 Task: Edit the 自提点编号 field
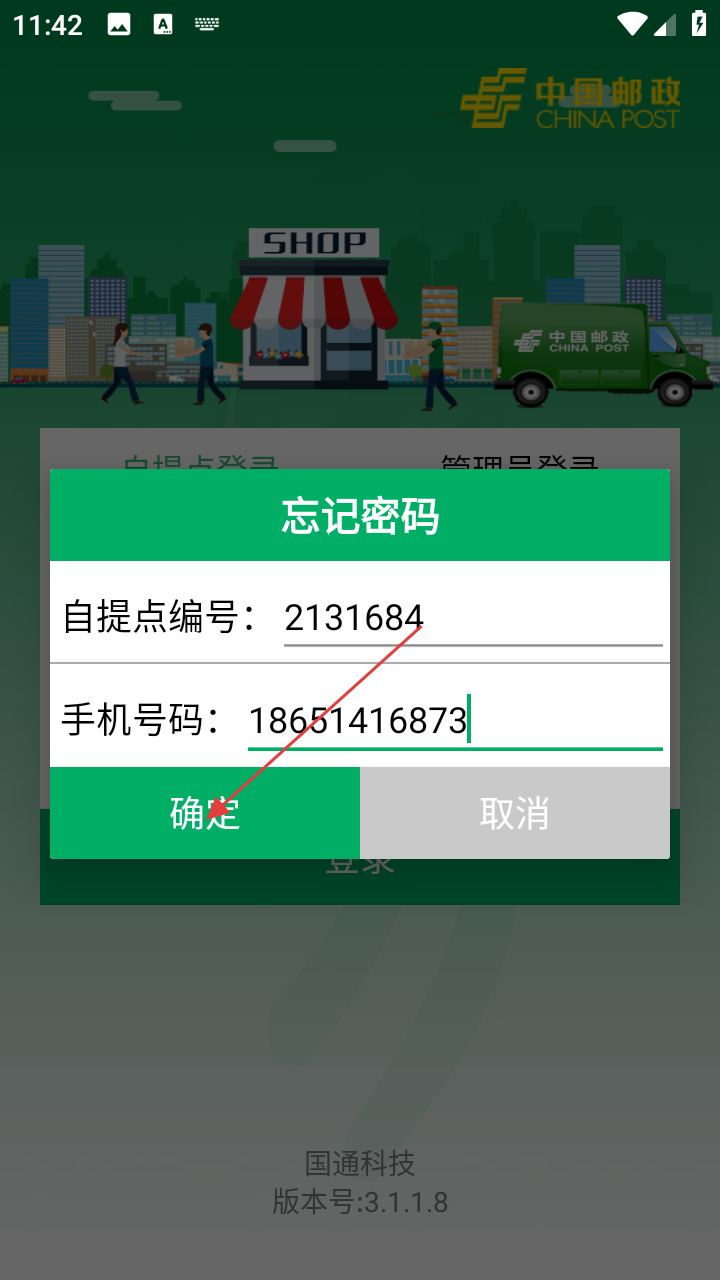[x=472, y=618]
